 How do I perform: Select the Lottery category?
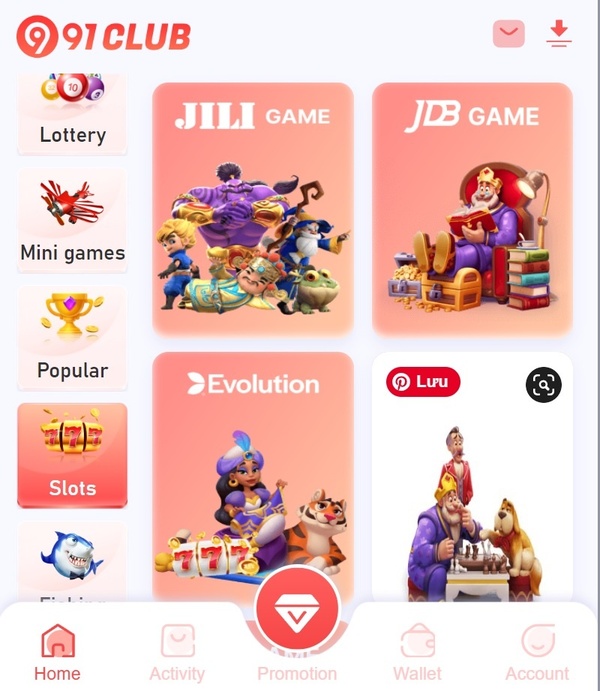click(x=72, y=115)
